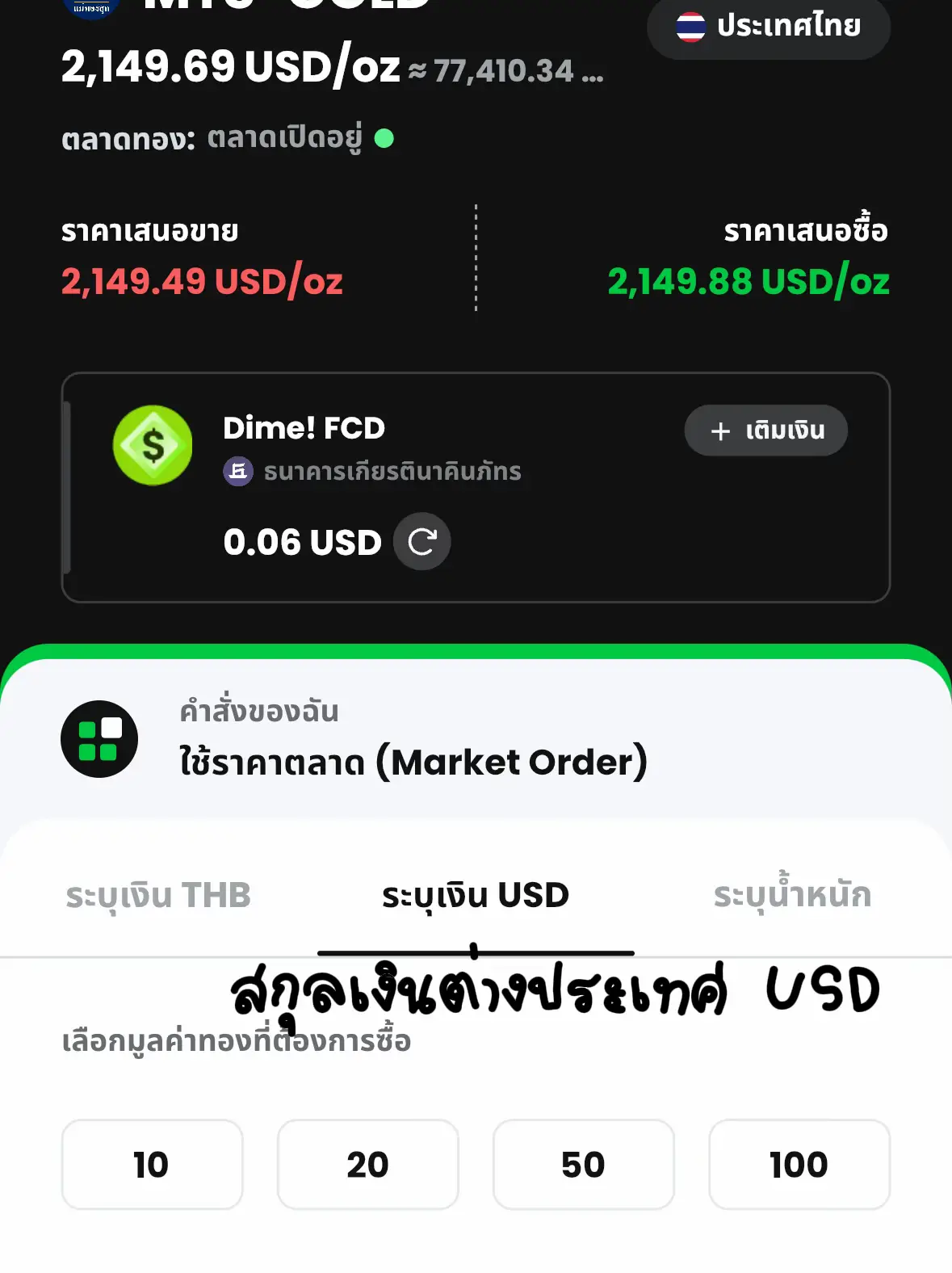Switch to the ระบุเงิน THB tab
Image resolution: width=952 pixels, height=1273 pixels.
coord(158,895)
